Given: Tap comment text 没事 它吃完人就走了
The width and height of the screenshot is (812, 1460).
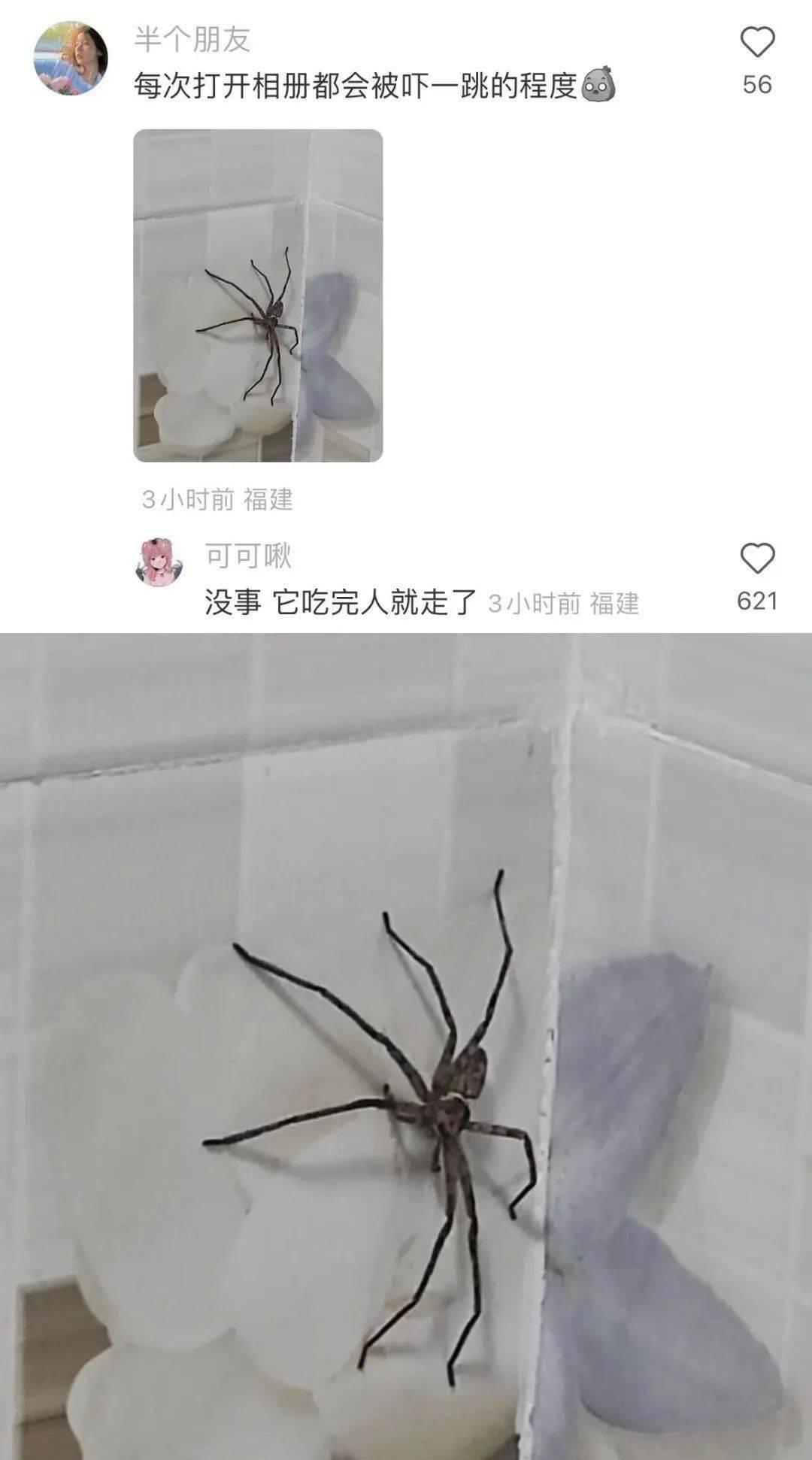Looking at the screenshot, I should (338, 601).
